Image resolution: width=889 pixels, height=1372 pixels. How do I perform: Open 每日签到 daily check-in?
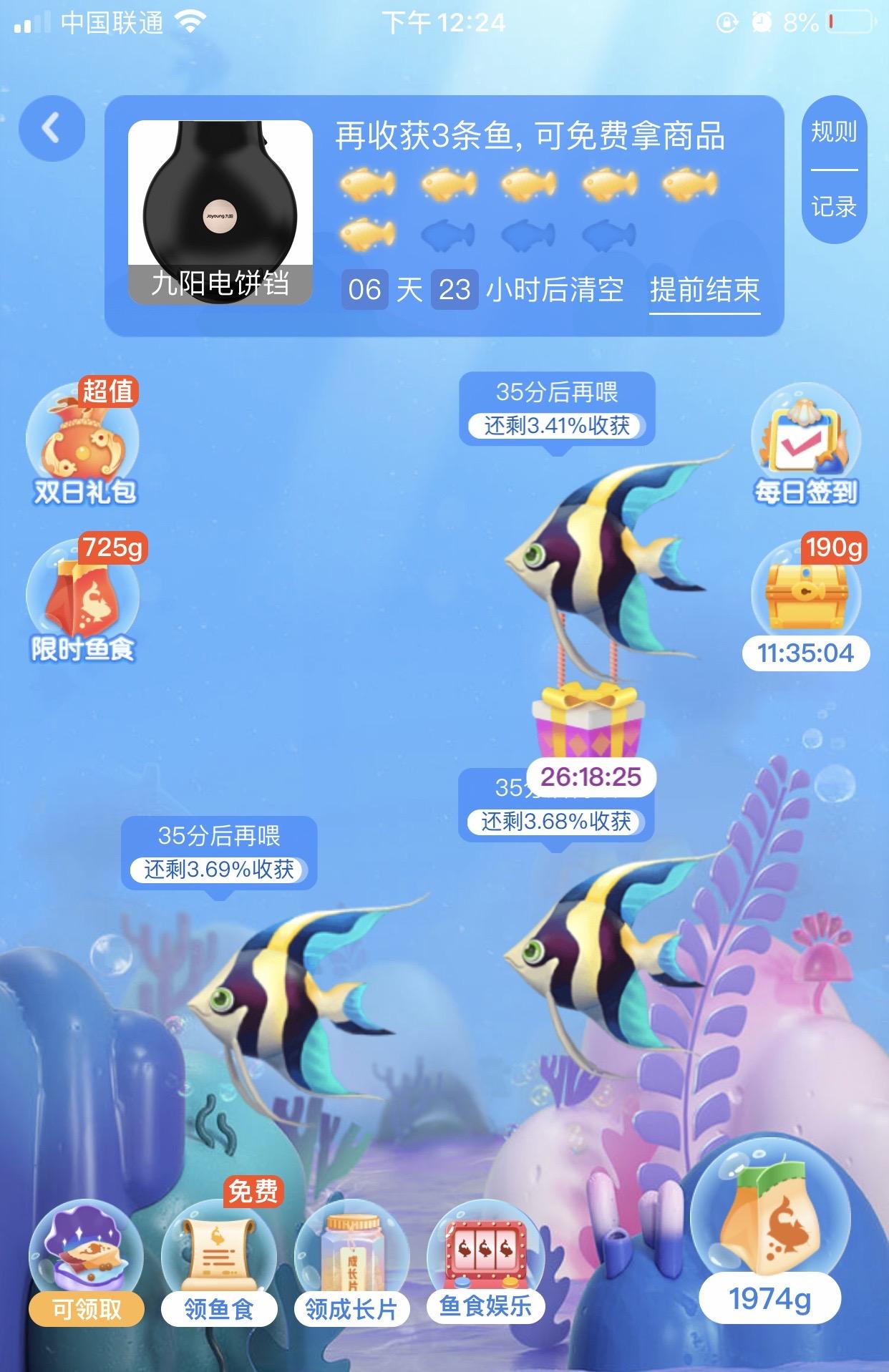point(805,444)
